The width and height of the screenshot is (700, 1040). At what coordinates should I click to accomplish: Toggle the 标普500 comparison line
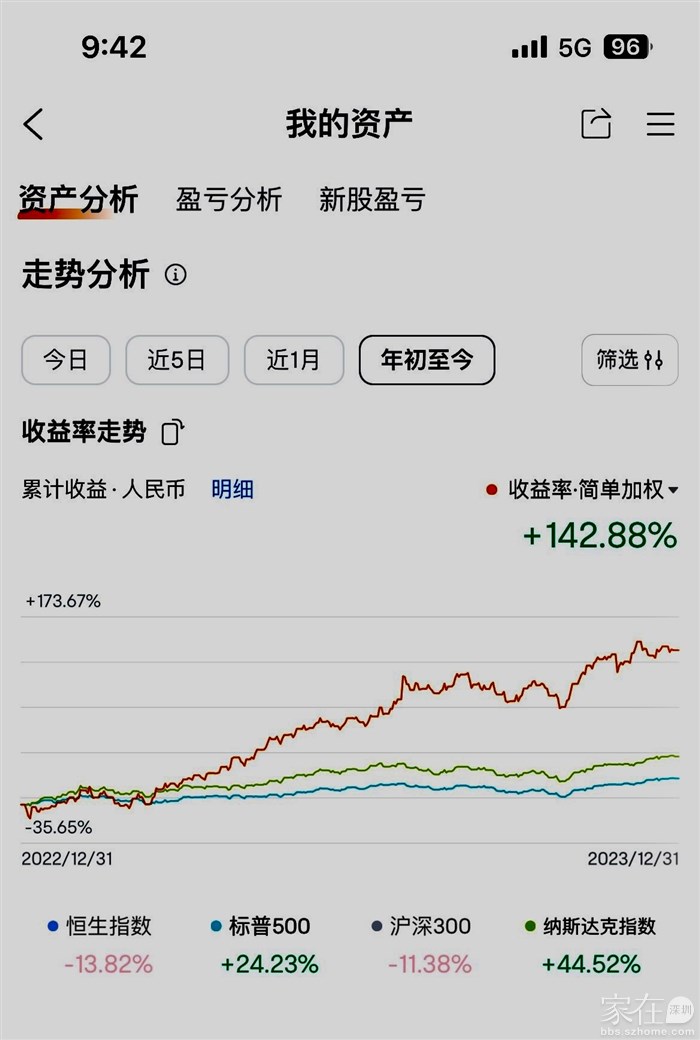coord(263,927)
